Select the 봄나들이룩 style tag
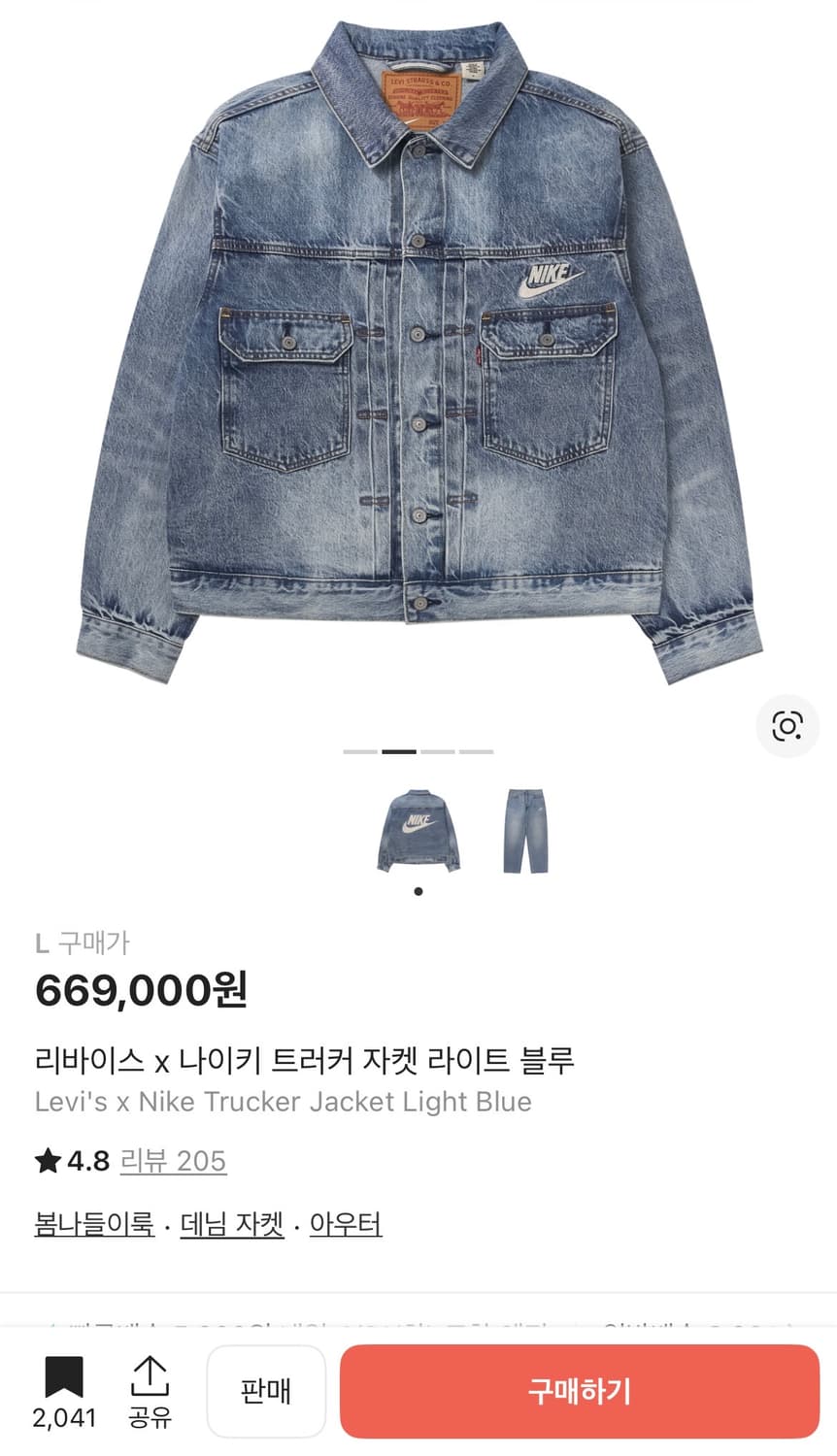The width and height of the screenshot is (837, 1456). (x=93, y=1226)
